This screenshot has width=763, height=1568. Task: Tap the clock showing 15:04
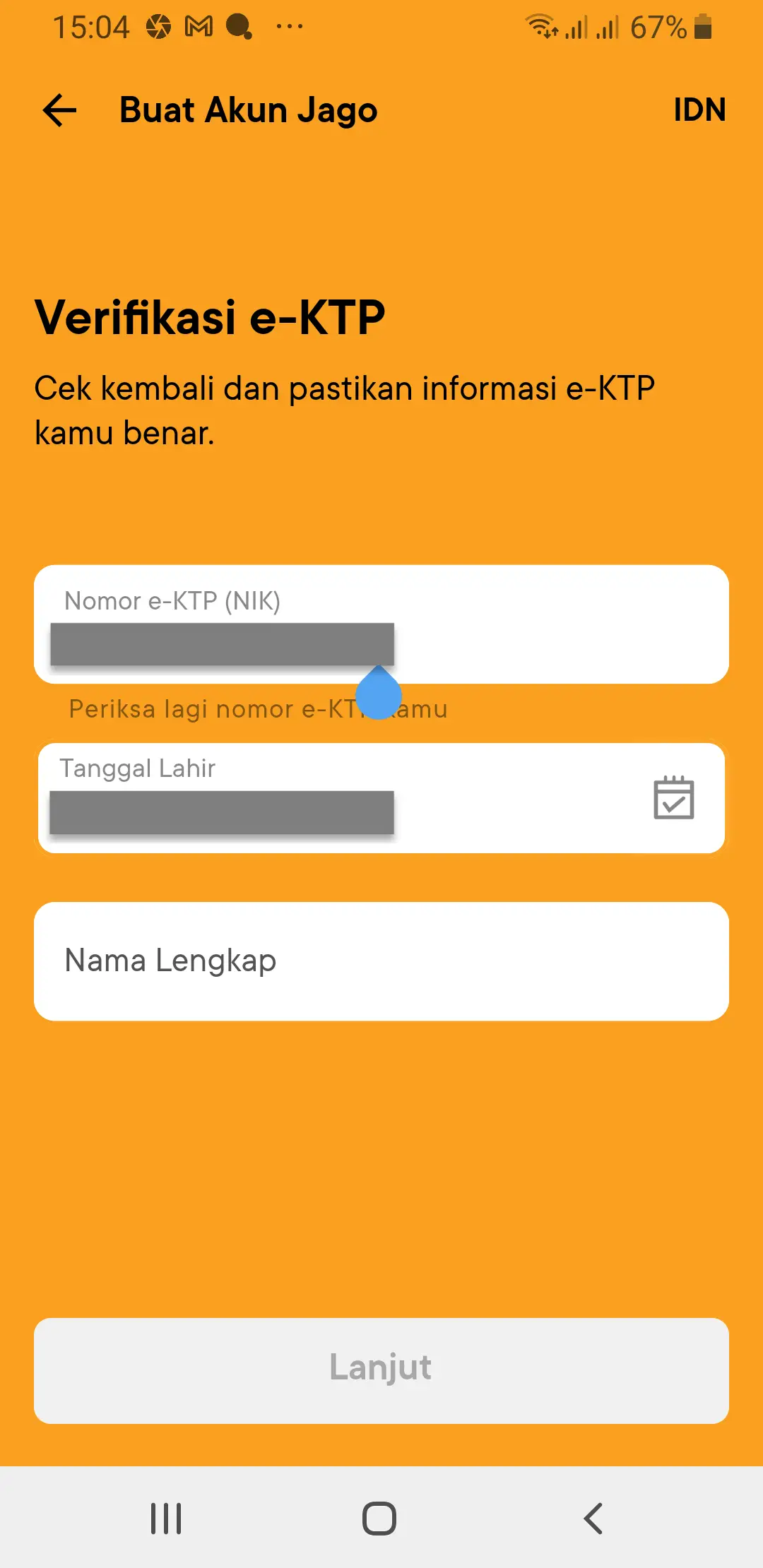tap(93, 25)
